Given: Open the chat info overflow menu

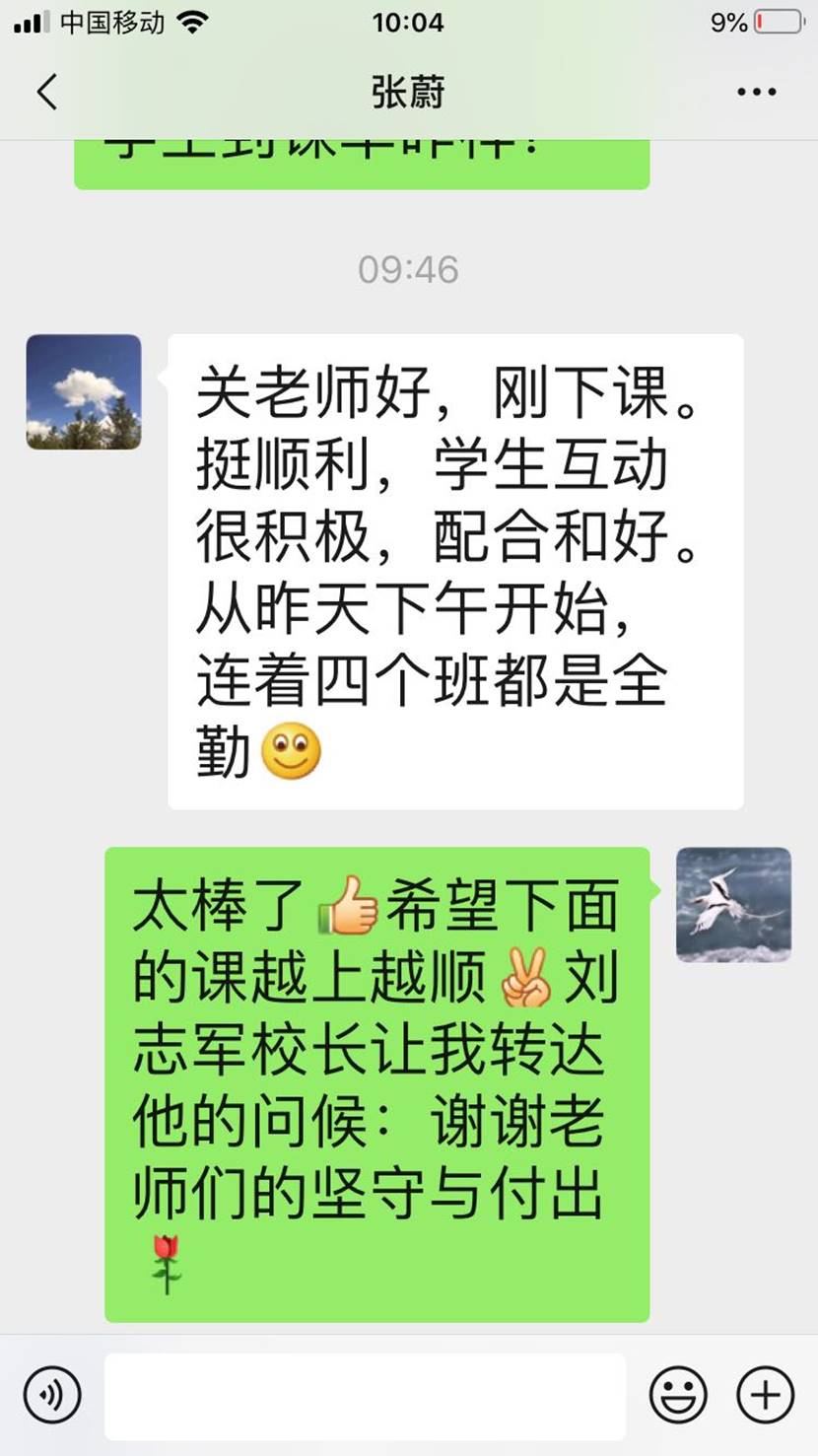Looking at the screenshot, I should 756,92.
